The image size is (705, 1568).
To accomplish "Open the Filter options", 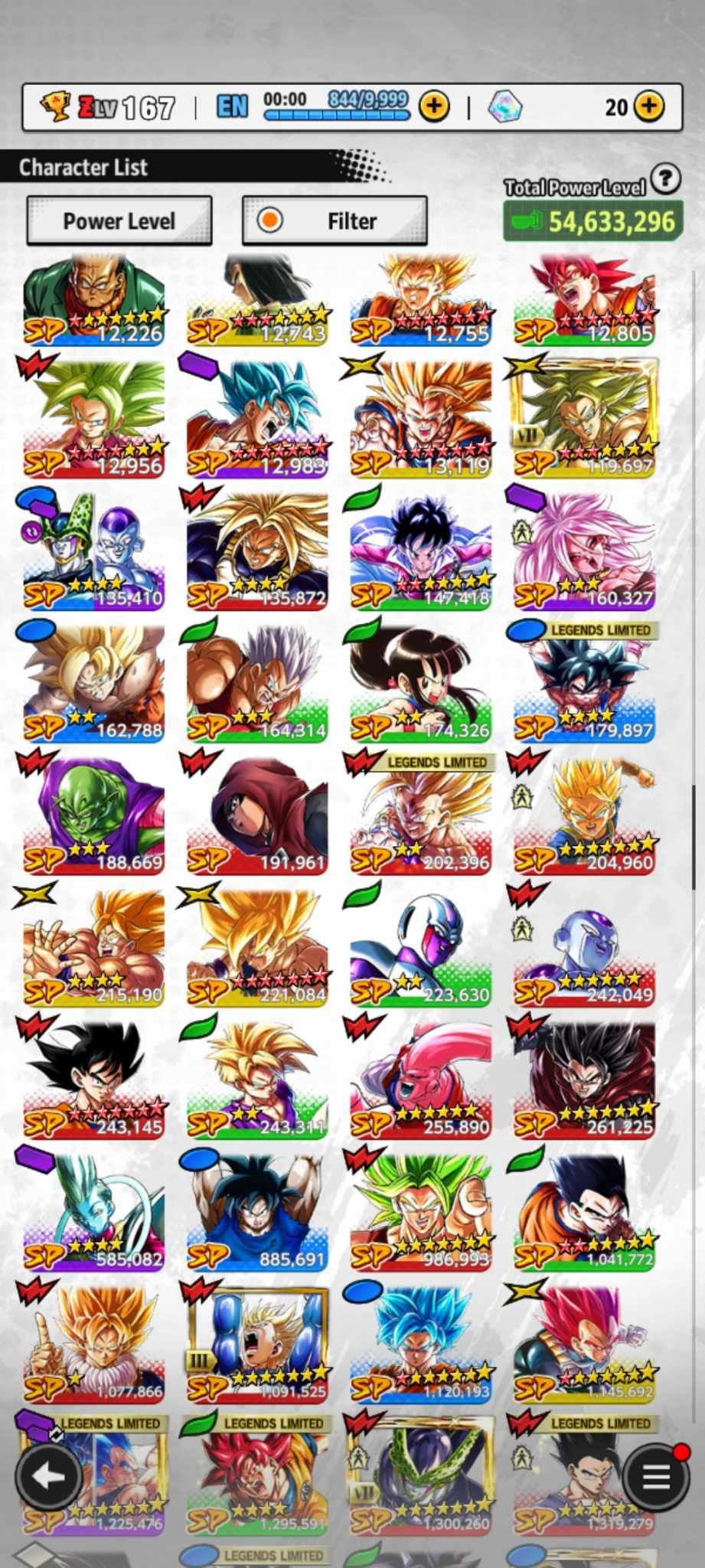I will click(x=335, y=221).
